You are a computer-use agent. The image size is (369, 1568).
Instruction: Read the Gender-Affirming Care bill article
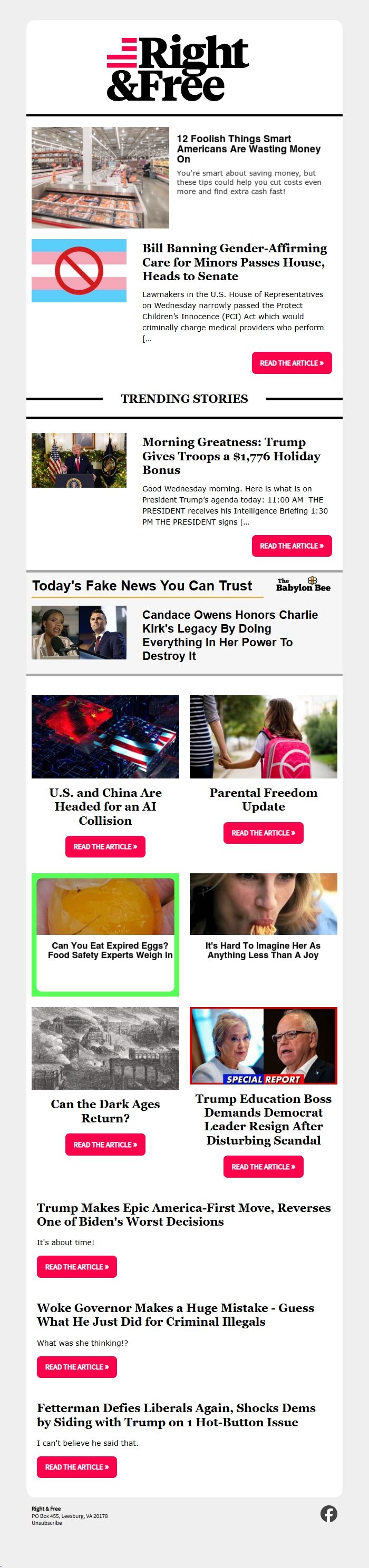291,363
